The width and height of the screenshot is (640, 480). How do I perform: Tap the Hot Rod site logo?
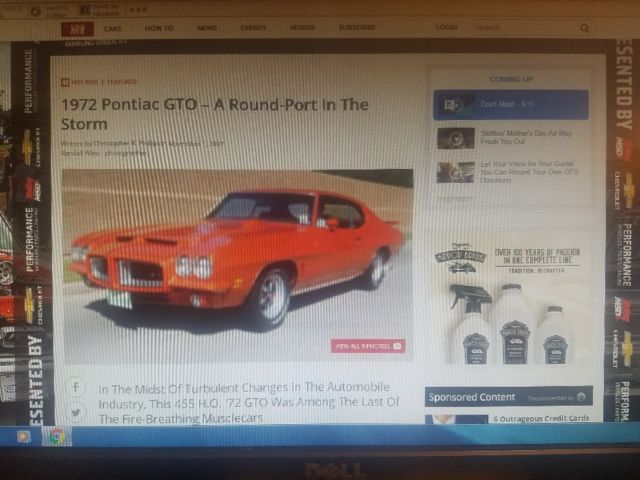click(76, 28)
